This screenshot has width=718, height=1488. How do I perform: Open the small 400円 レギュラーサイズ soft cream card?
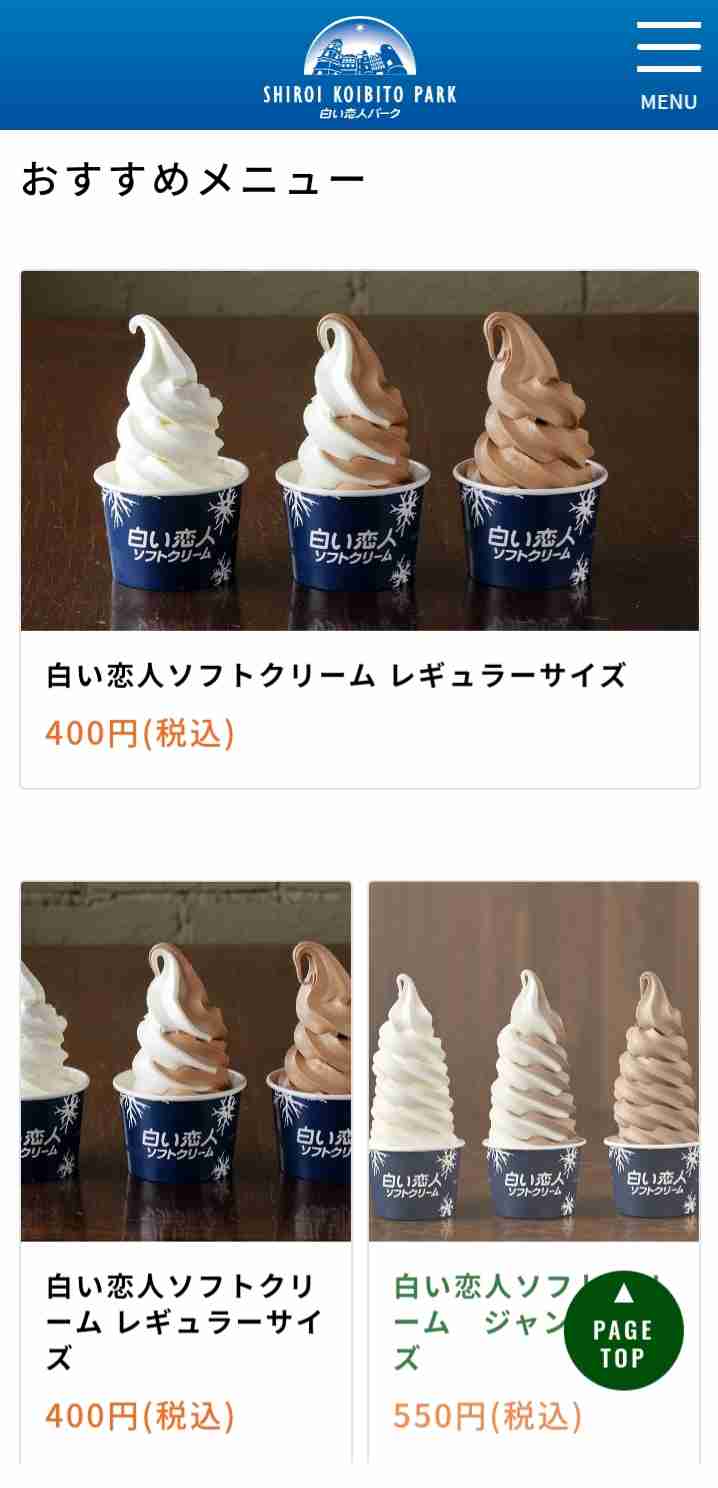pos(186,1172)
